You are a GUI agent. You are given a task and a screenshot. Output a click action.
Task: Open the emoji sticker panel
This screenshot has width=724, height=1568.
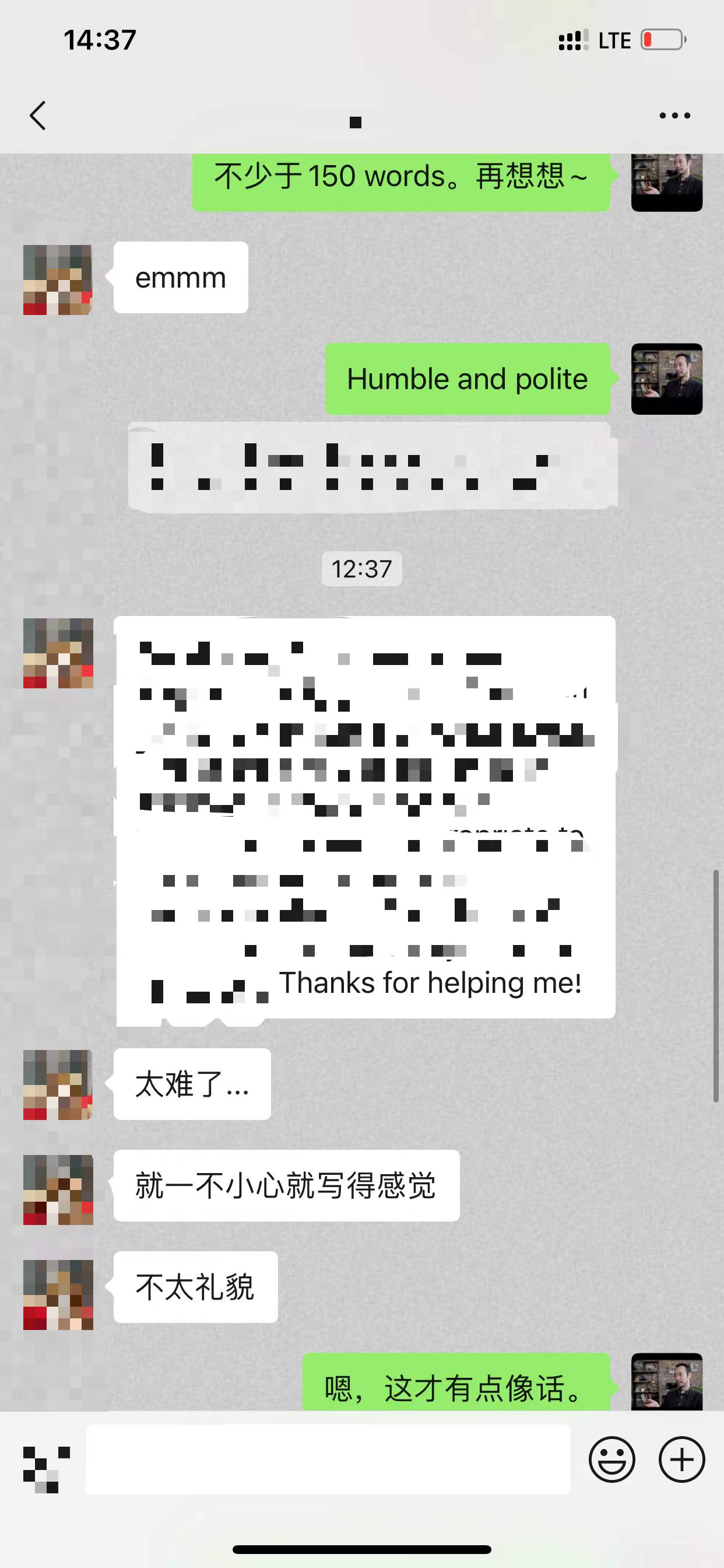click(611, 1459)
